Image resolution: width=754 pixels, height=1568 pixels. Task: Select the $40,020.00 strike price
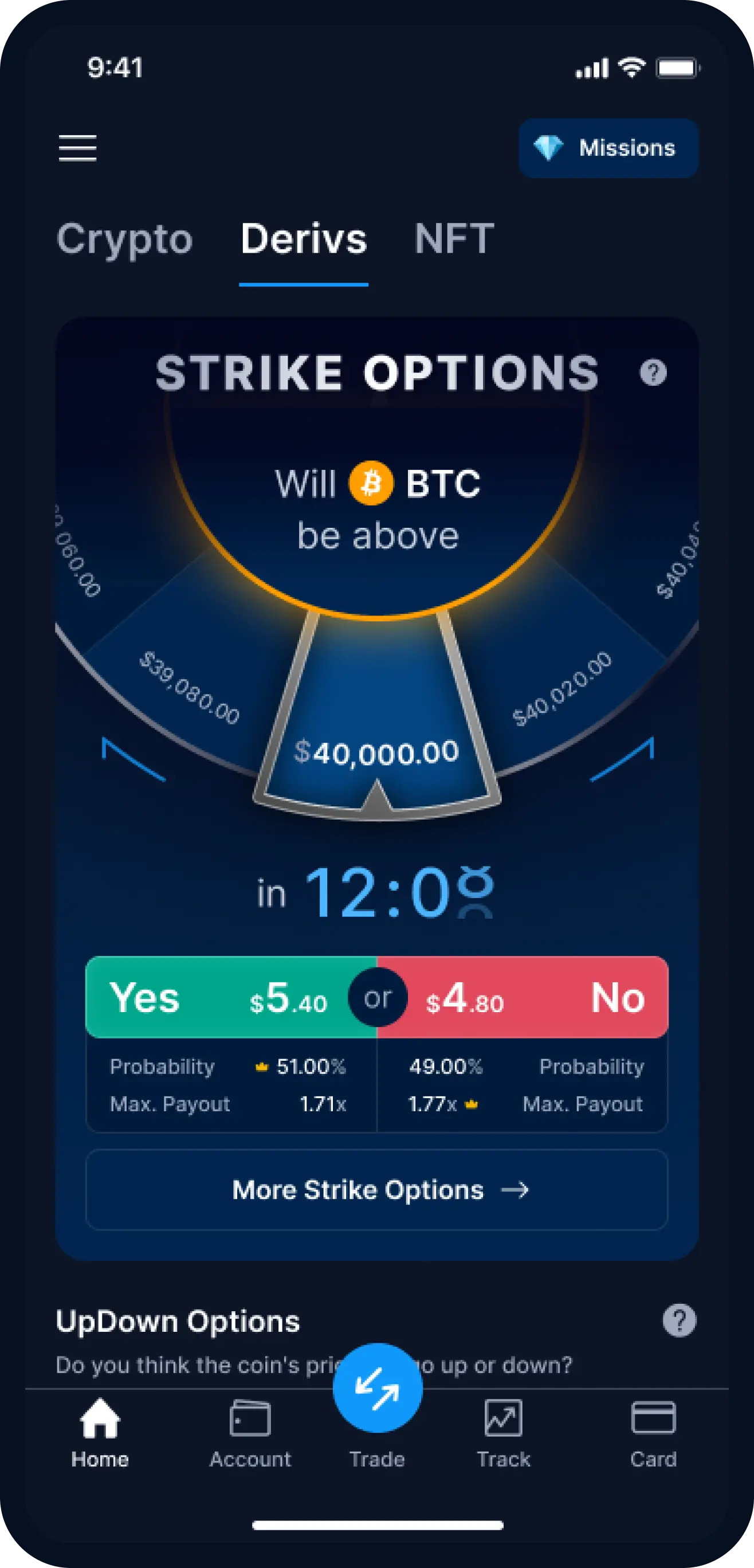(x=562, y=688)
